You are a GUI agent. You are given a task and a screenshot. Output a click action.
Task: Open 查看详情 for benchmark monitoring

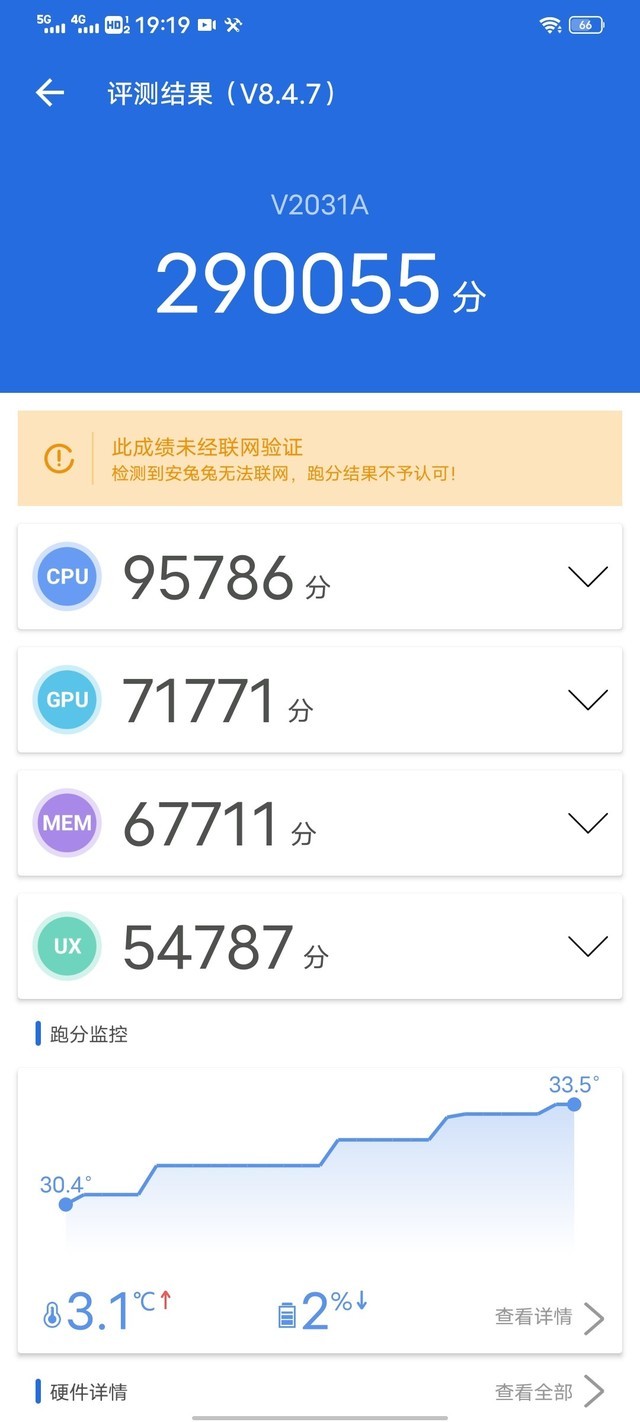(x=550, y=1317)
